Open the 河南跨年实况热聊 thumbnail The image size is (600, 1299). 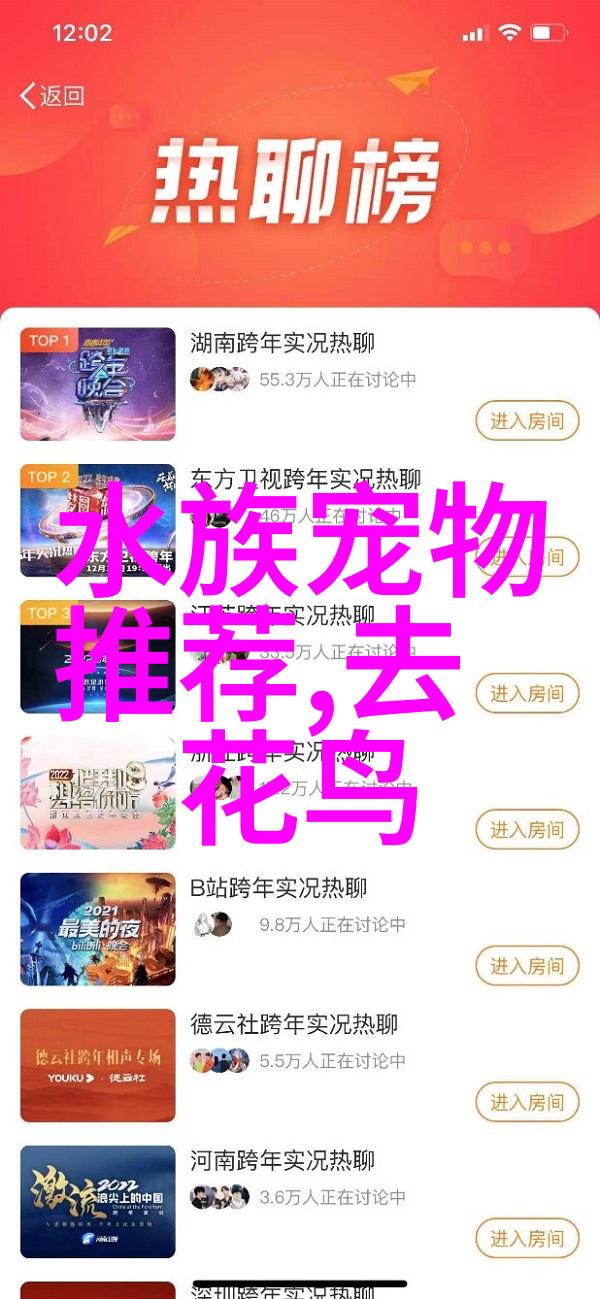(98, 1201)
